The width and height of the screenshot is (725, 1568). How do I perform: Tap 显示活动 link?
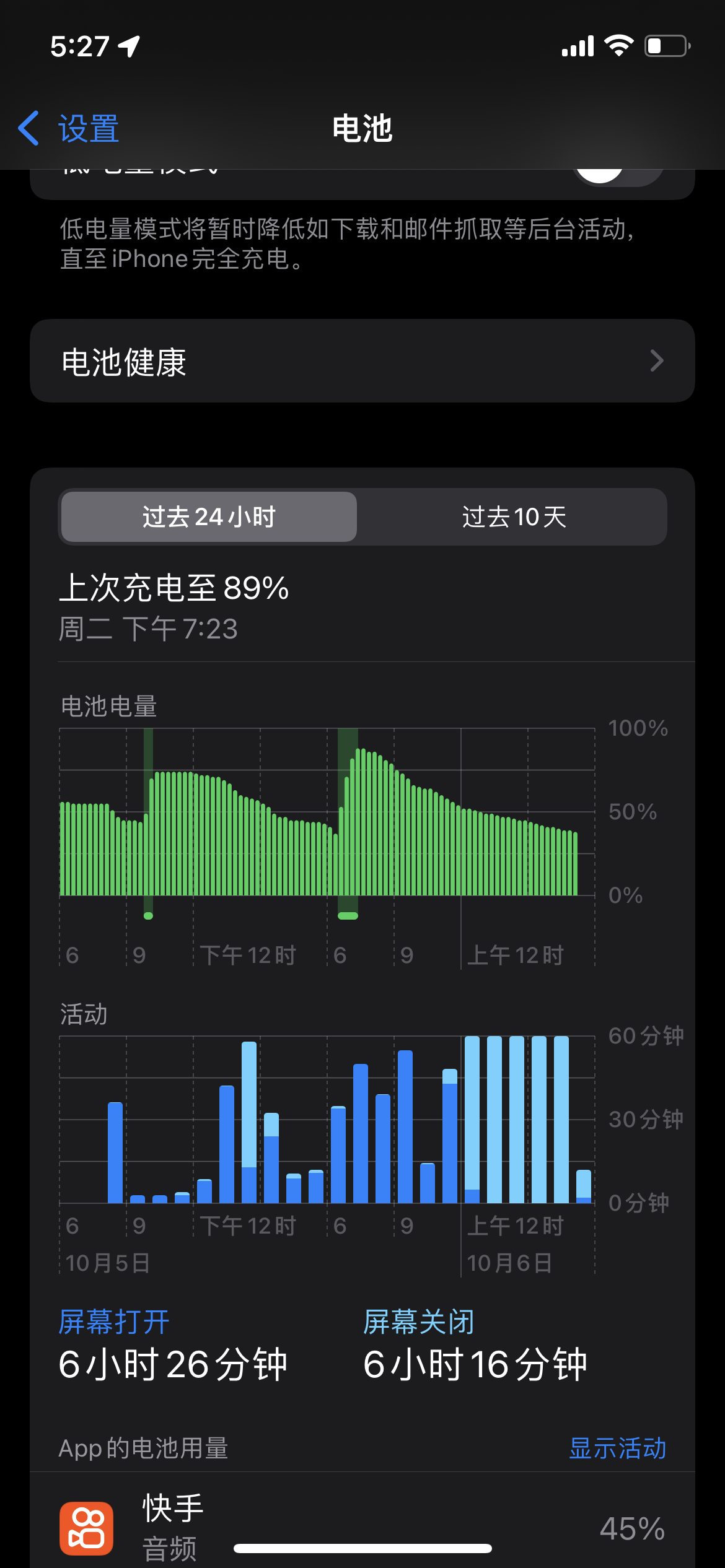click(x=617, y=1448)
